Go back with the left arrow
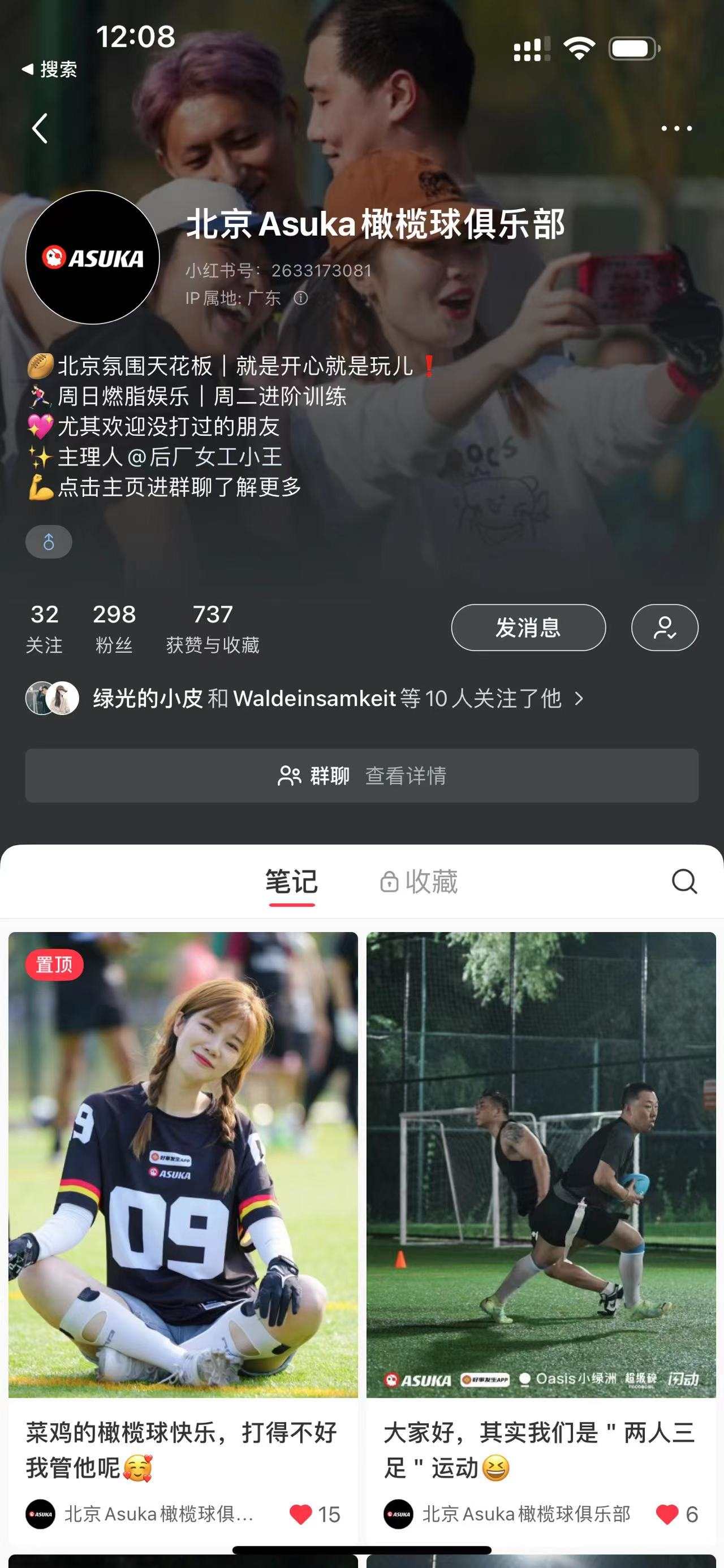The height and width of the screenshot is (1568, 724). 40,128
